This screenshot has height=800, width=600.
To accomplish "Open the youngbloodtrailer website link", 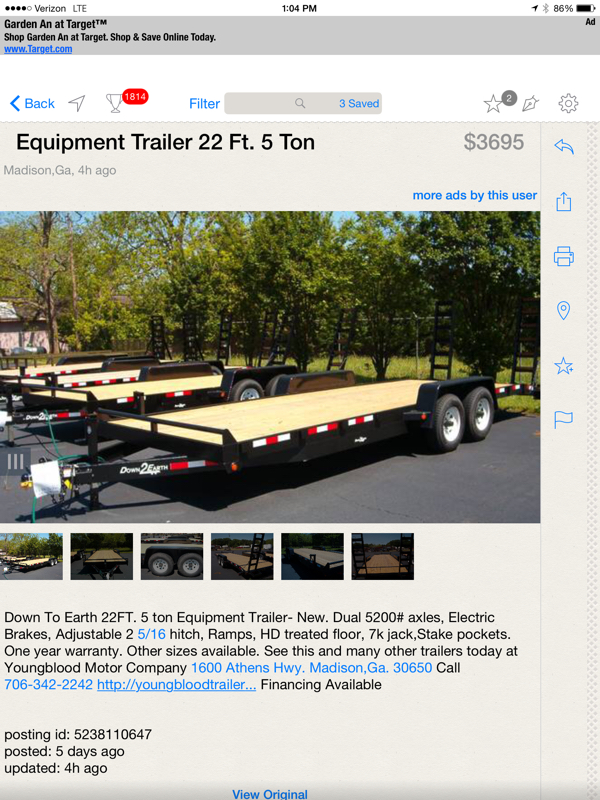I will point(176,685).
